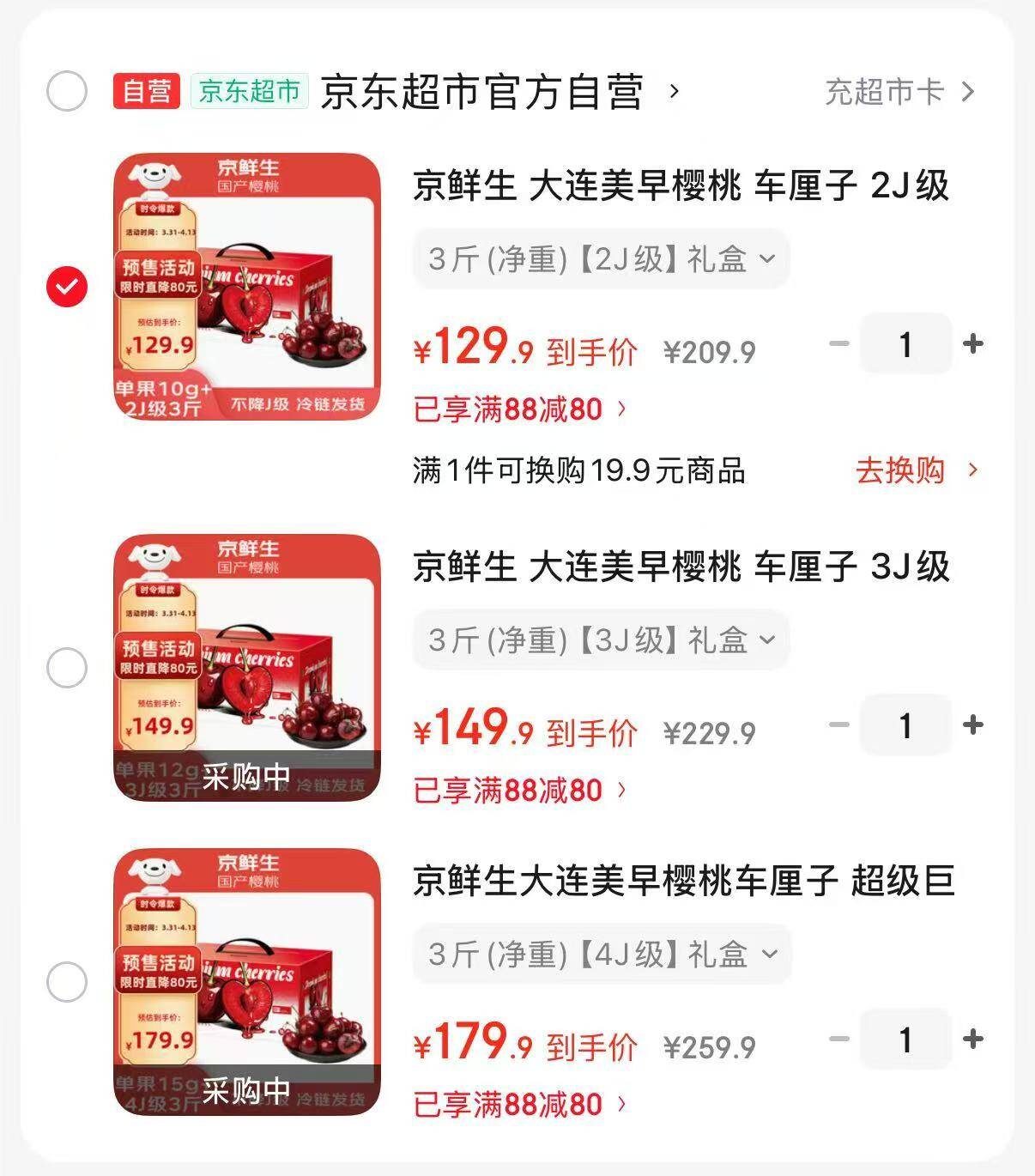
Task: Increase quantity of the 2J级 cherry gift box
Action: (x=973, y=343)
